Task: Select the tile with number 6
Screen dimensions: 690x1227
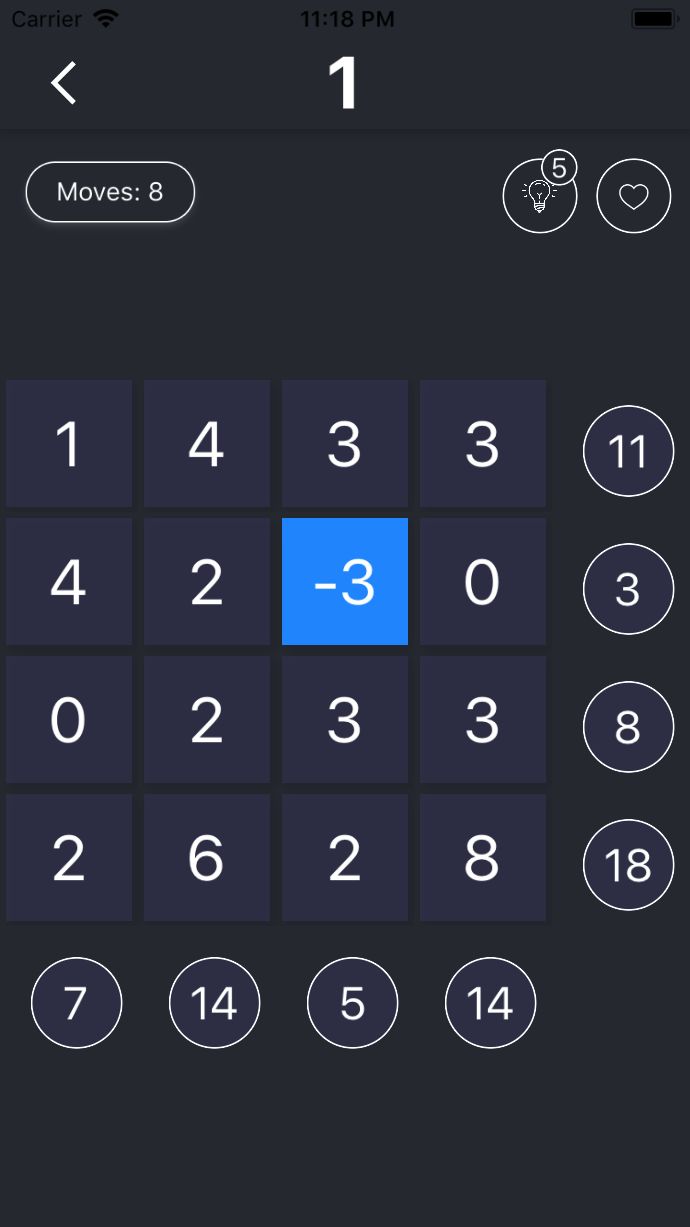Action: 206,857
